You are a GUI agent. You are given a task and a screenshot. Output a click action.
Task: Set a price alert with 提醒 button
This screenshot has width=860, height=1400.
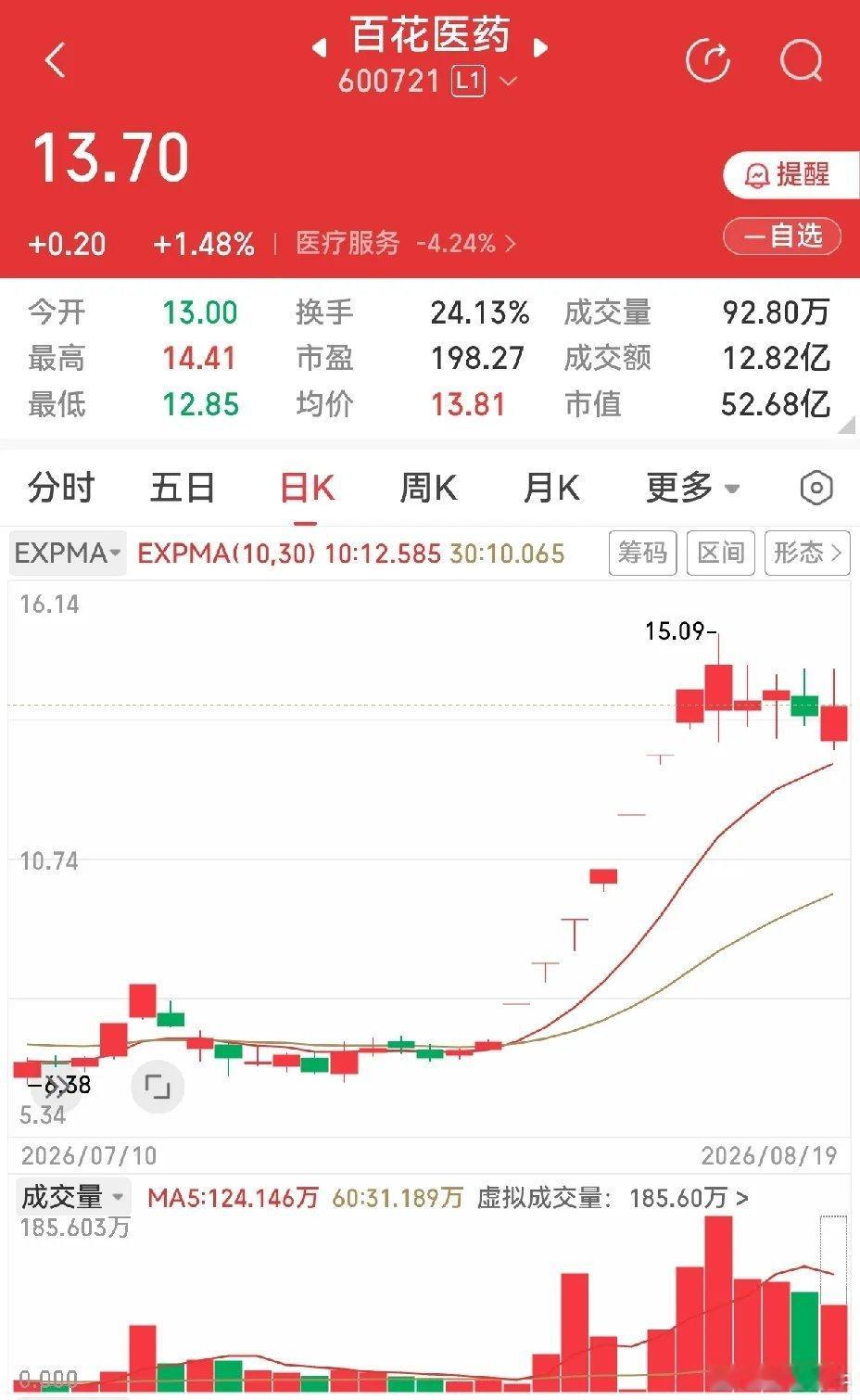click(x=790, y=174)
